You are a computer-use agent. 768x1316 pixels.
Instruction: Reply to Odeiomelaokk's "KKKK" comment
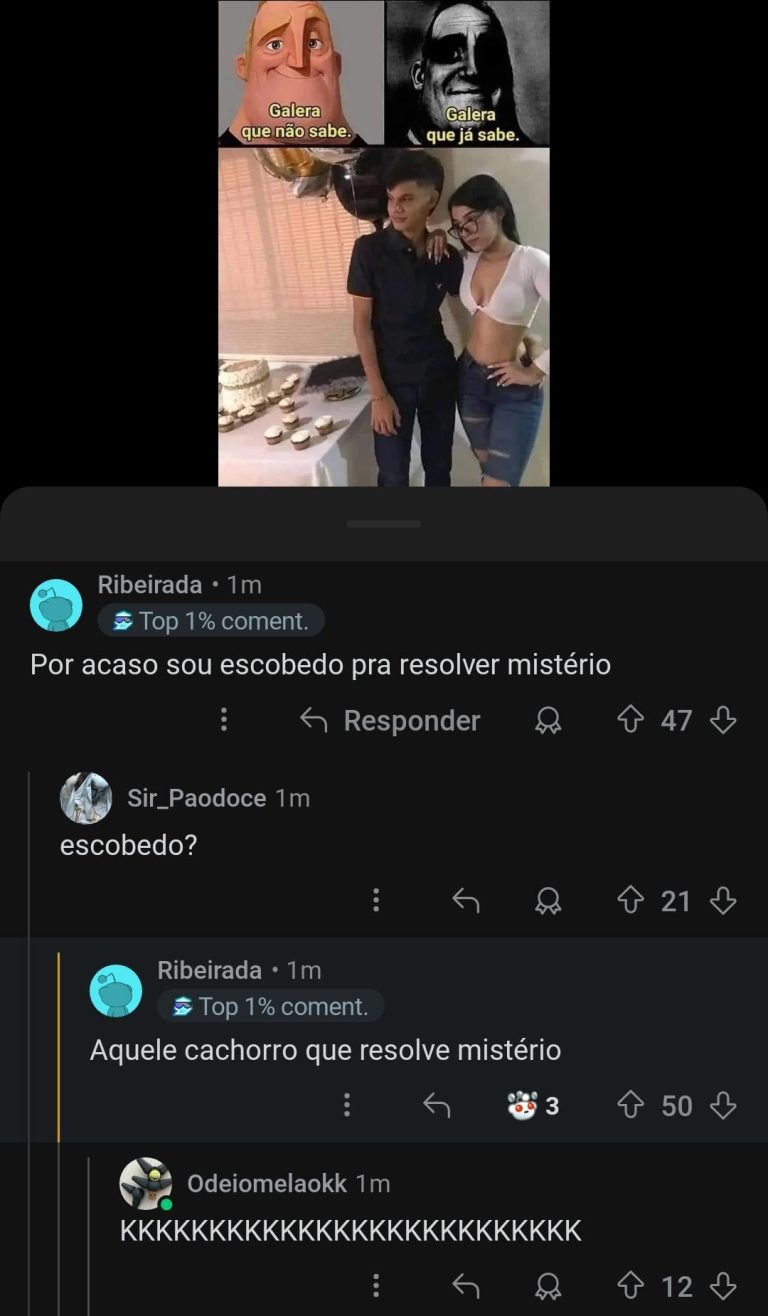[466, 1285]
